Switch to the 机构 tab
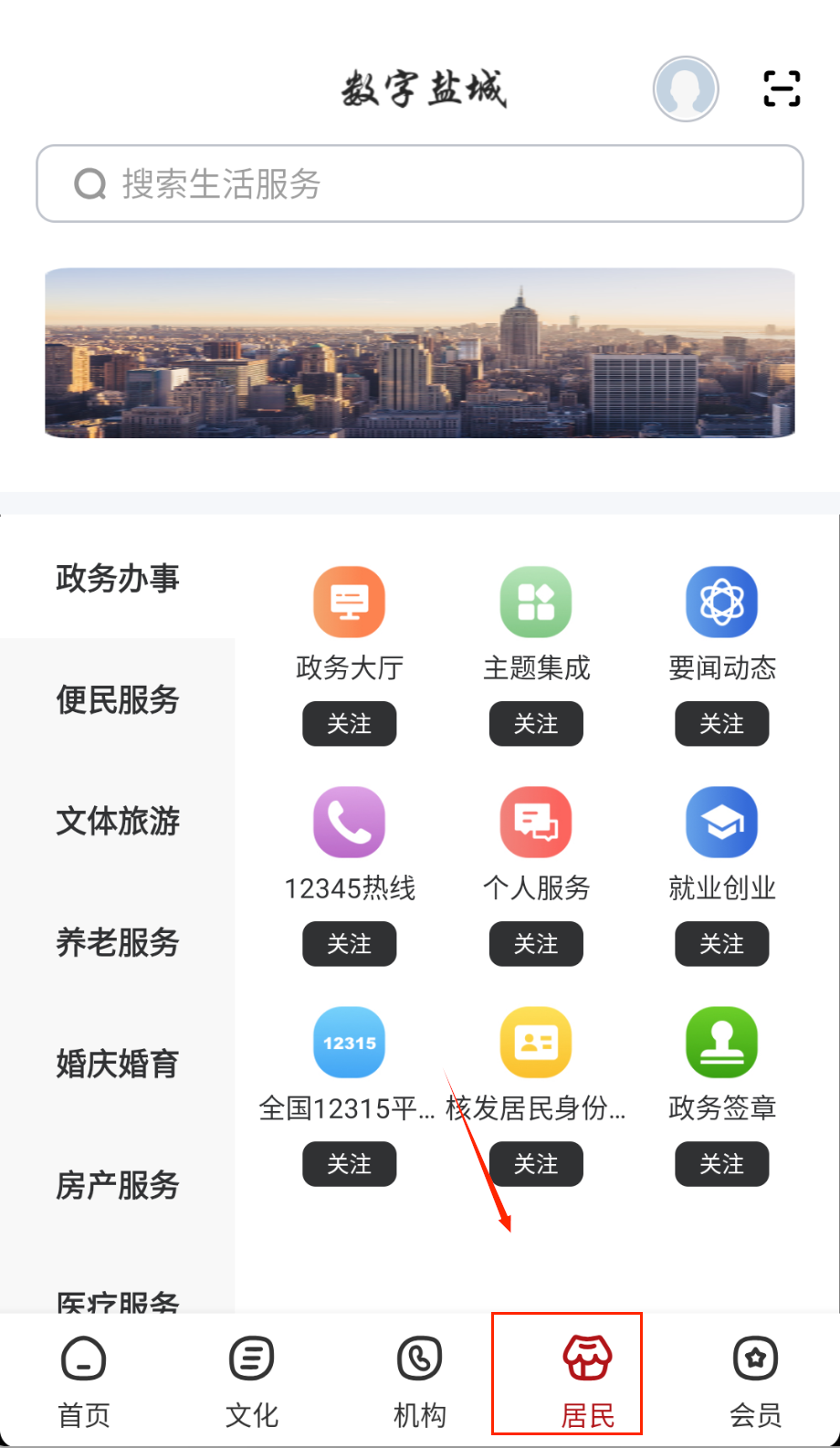This screenshot has width=840, height=1448. pos(420,1380)
